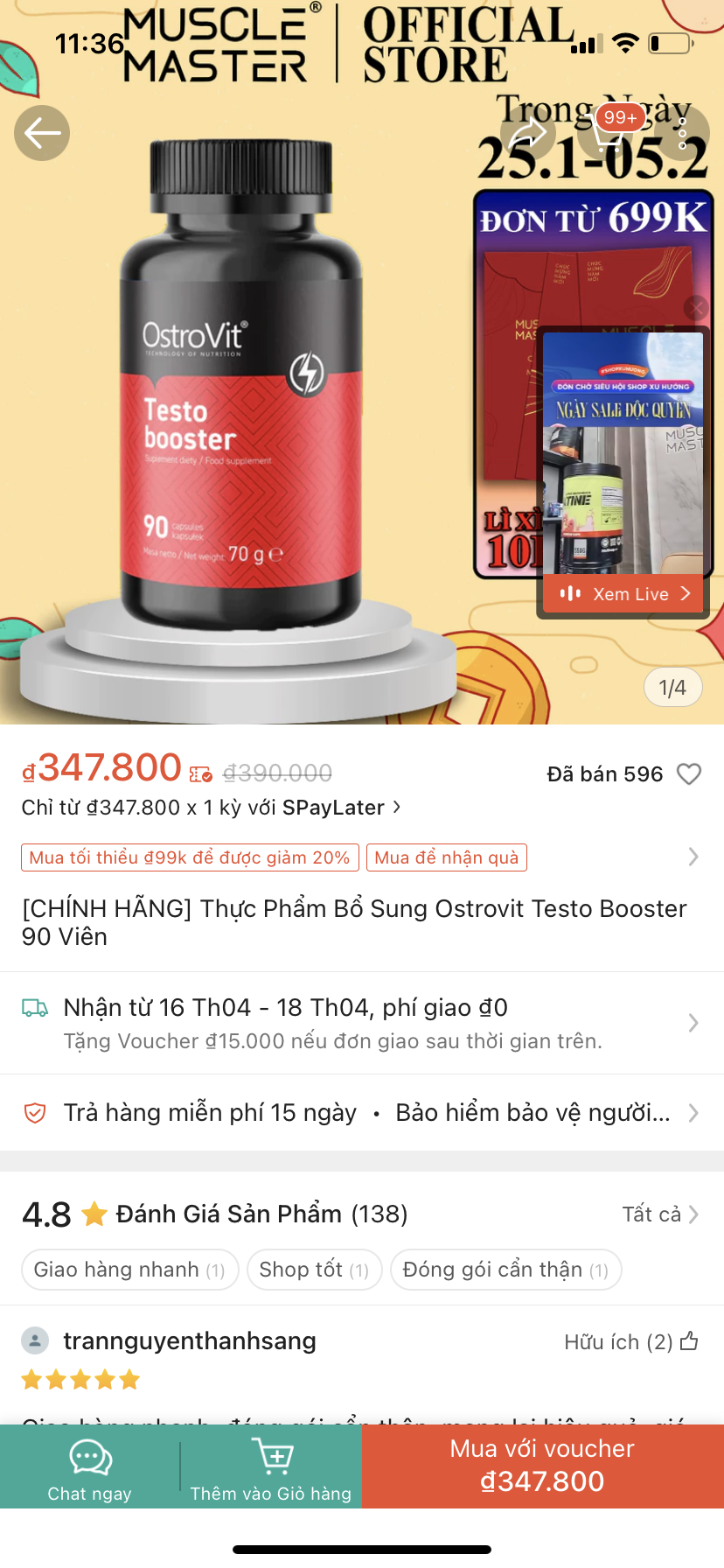Screen dimensions: 724x1568
Task: Go back using the arrow button
Action: [x=42, y=133]
